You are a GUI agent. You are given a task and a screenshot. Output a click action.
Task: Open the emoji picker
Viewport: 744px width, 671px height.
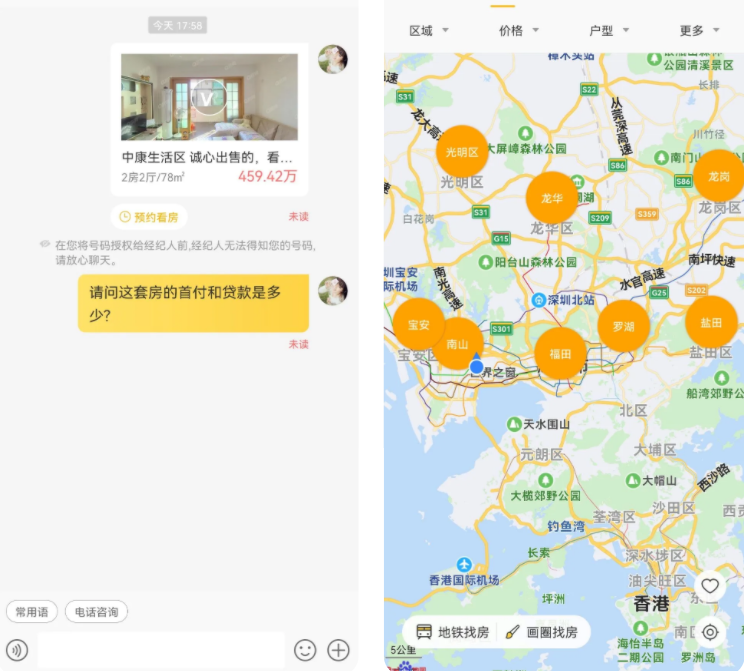[x=305, y=650]
